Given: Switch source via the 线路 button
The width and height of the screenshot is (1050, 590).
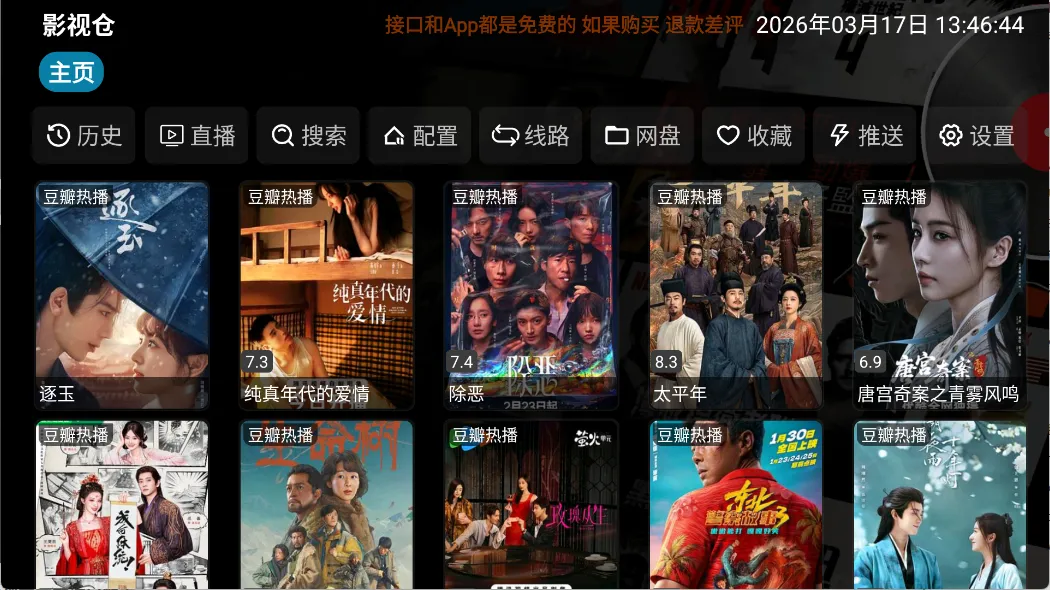Looking at the screenshot, I should pos(531,136).
